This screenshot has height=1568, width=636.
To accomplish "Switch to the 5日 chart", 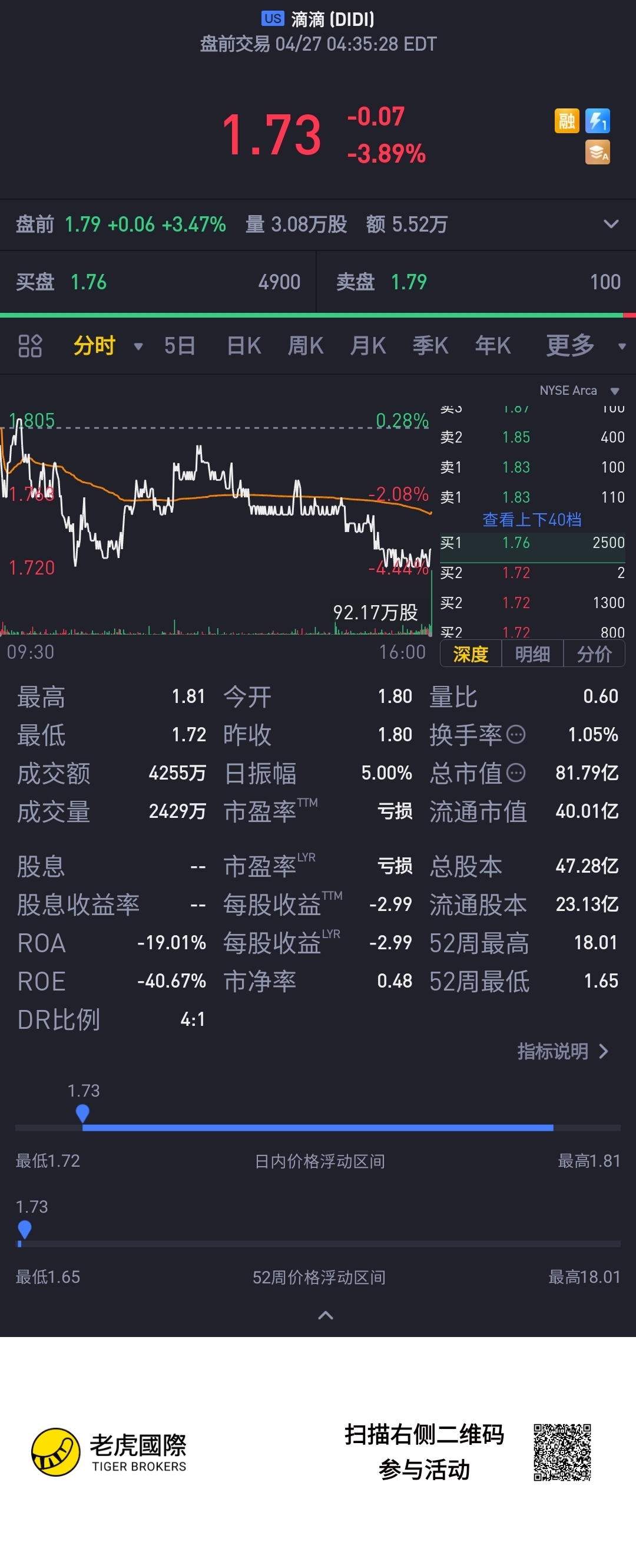I will 180,345.
